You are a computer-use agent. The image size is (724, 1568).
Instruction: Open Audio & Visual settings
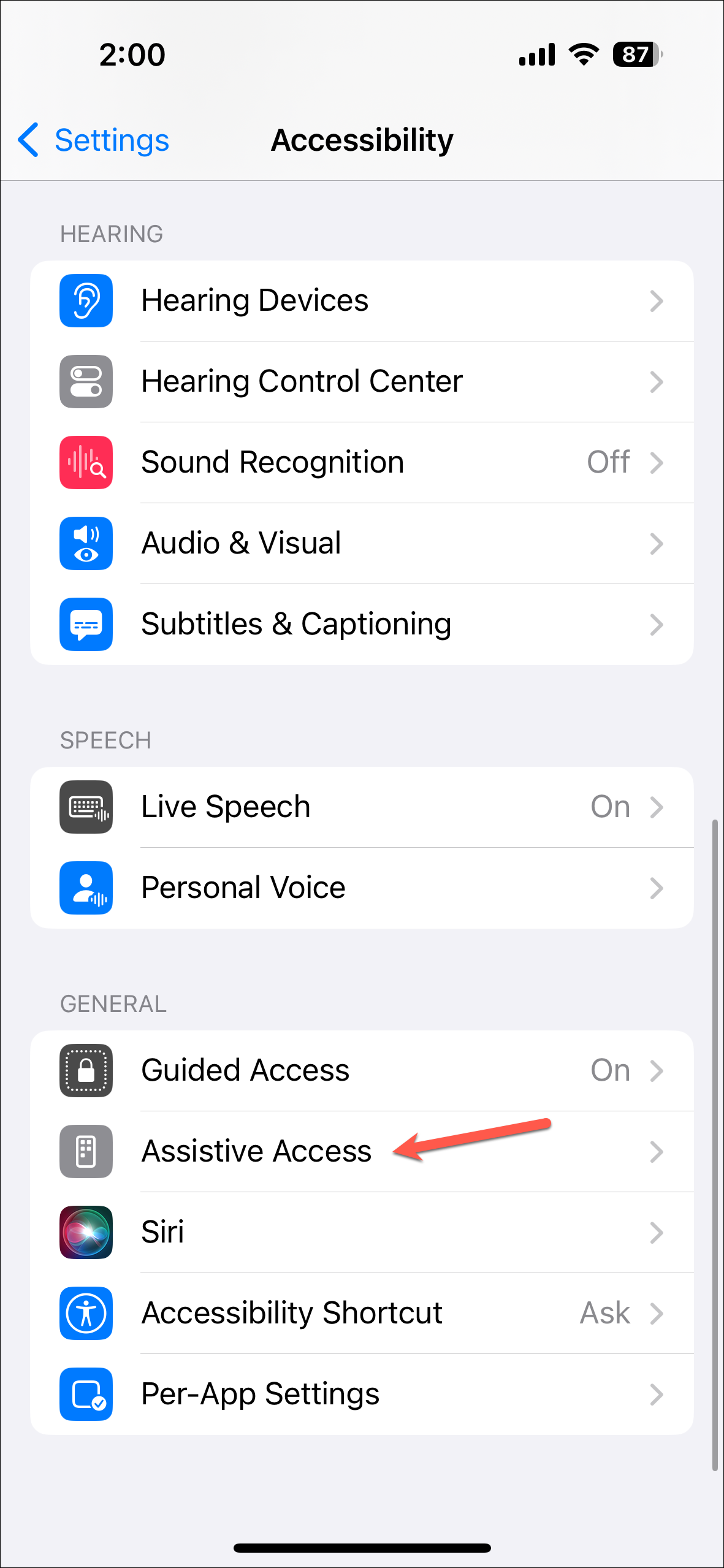click(362, 543)
